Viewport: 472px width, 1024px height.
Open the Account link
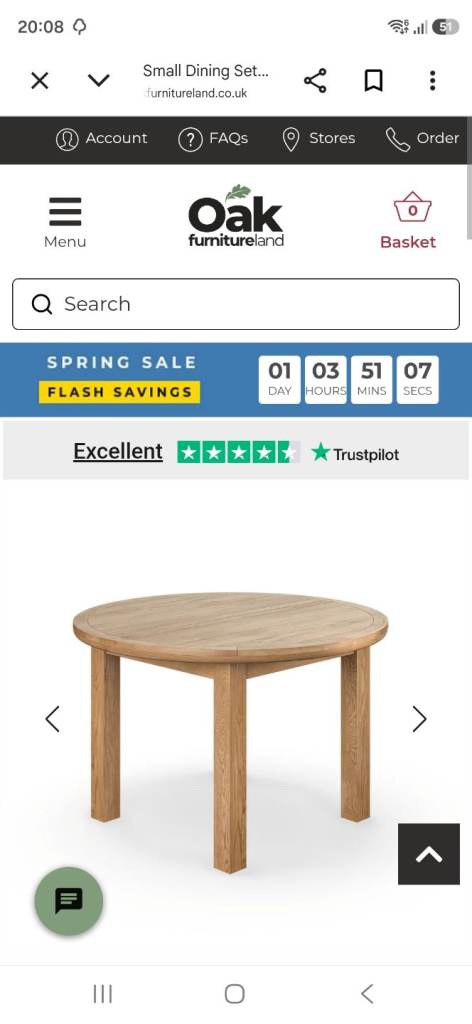pos(101,139)
